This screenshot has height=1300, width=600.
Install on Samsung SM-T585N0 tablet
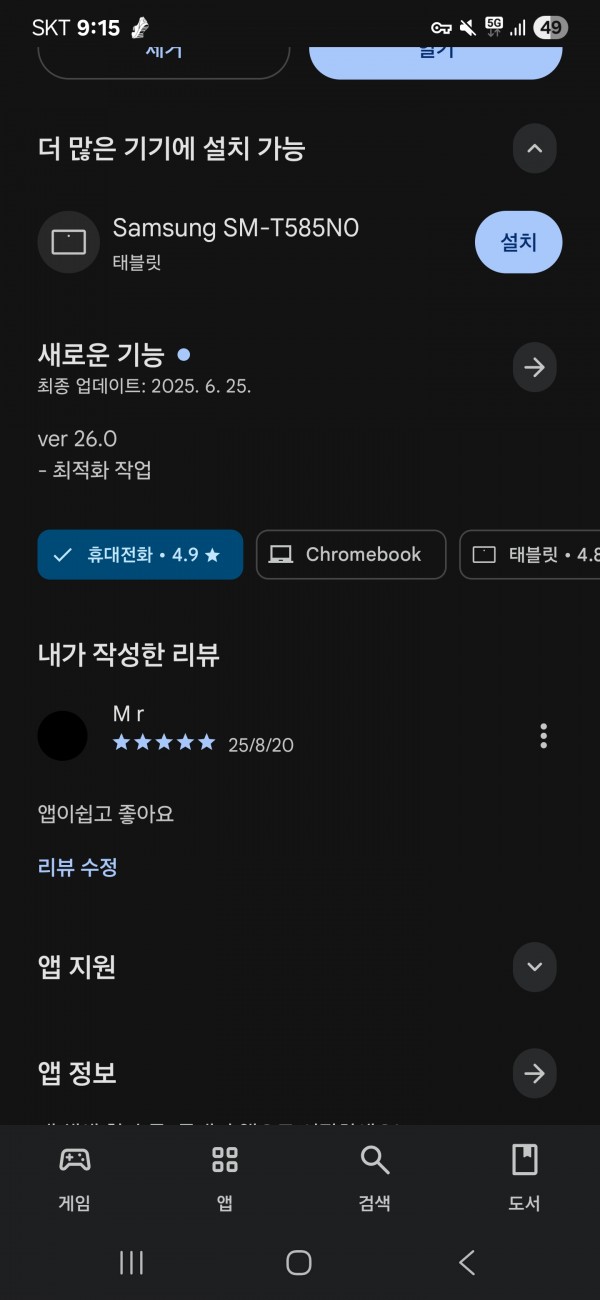pos(518,242)
